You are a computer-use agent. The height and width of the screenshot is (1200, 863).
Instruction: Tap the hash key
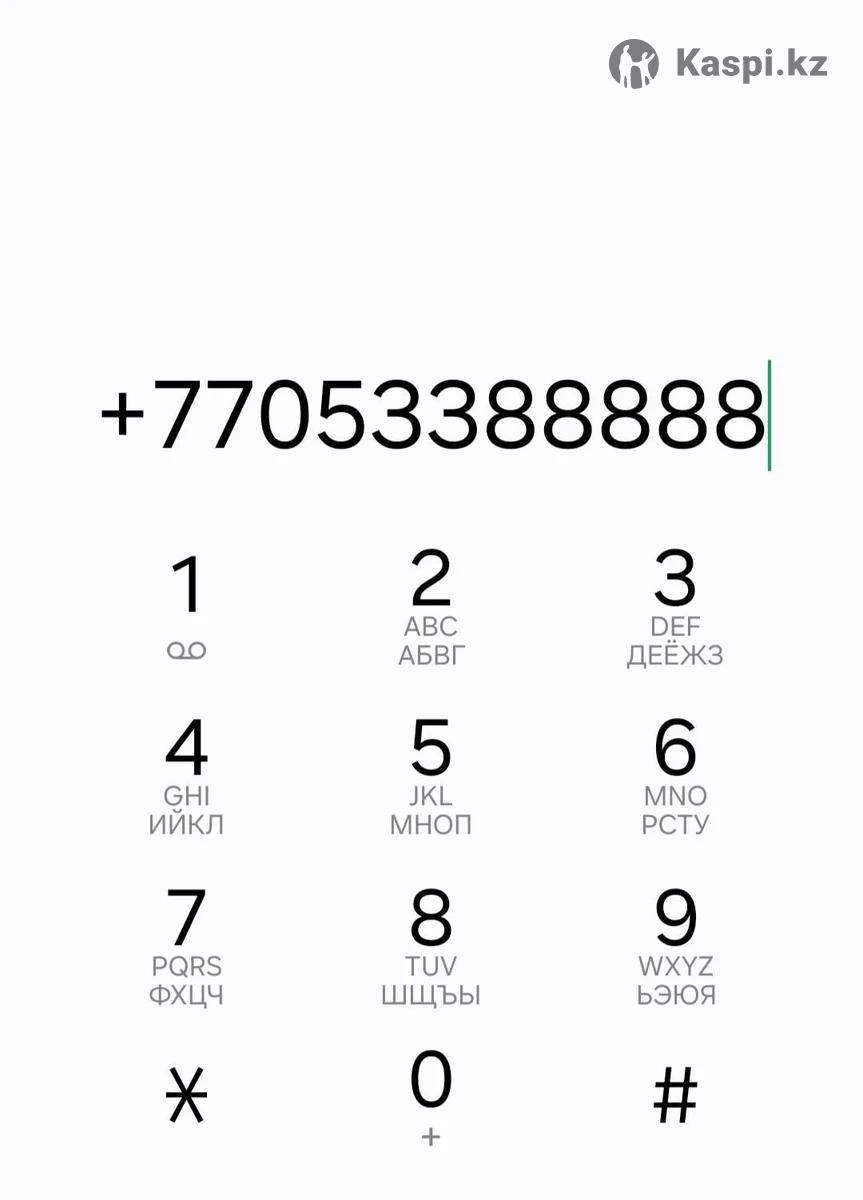[675, 1097]
